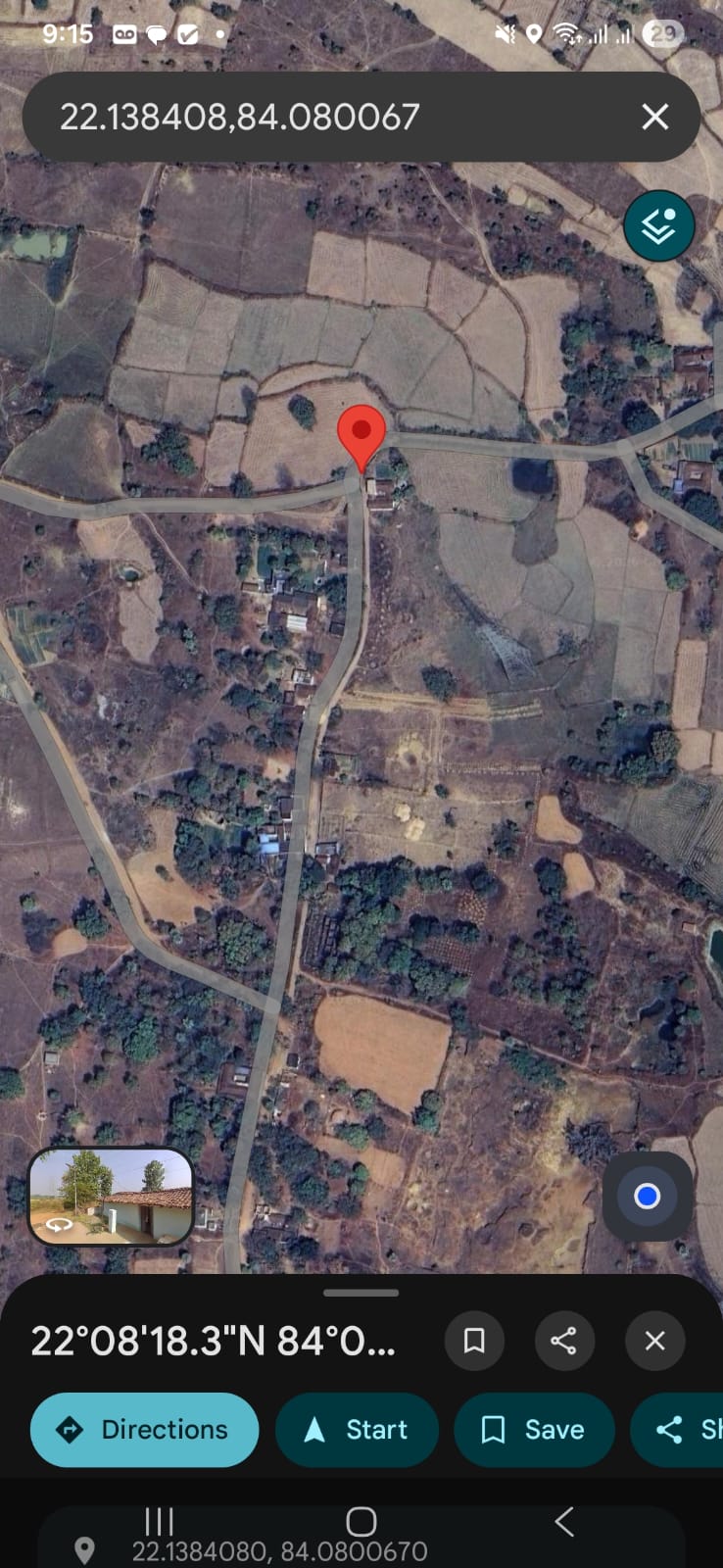Start navigation to the coordinates
The image size is (723, 1568).
click(x=356, y=1430)
